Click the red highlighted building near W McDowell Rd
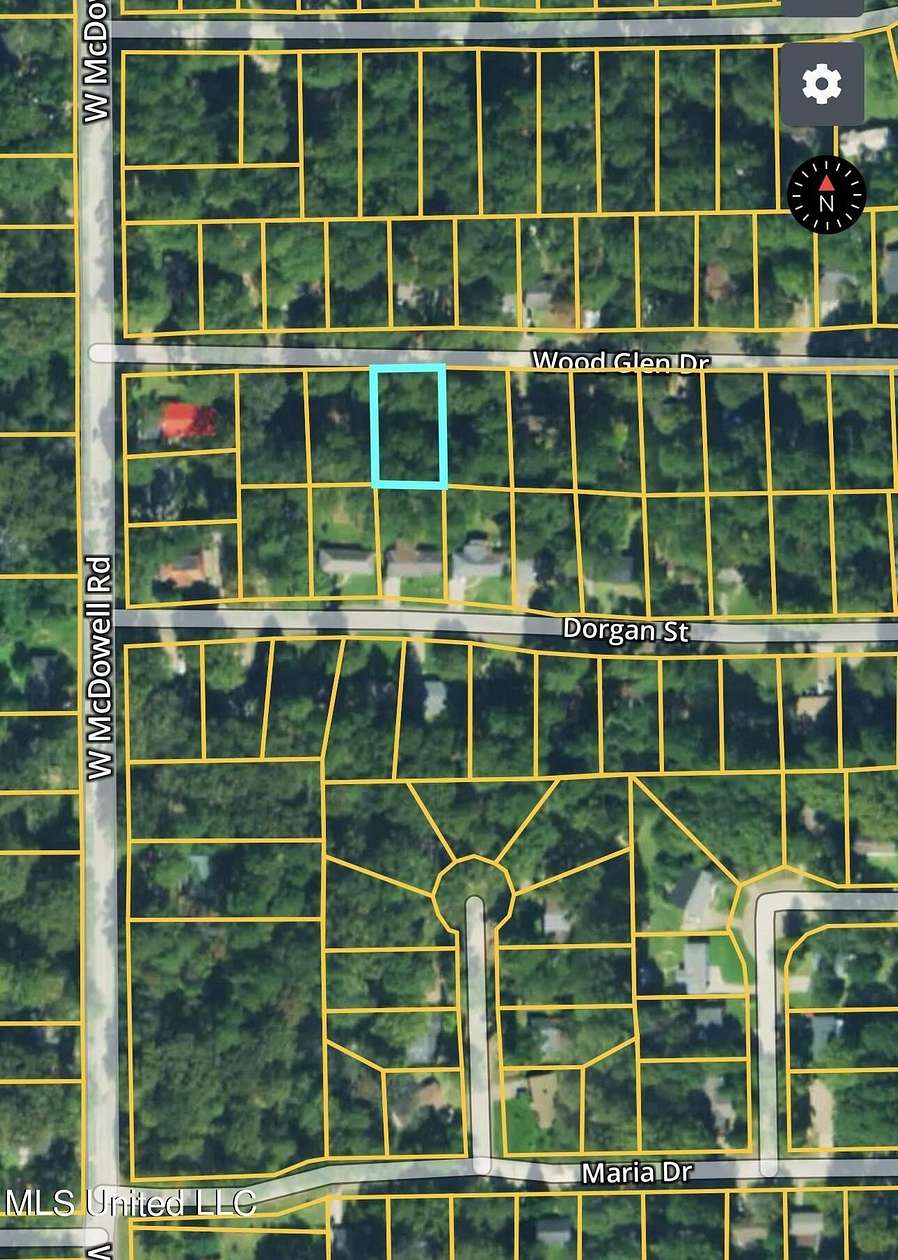The width and height of the screenshot is (898, 1260). click(x=186, y=420)
